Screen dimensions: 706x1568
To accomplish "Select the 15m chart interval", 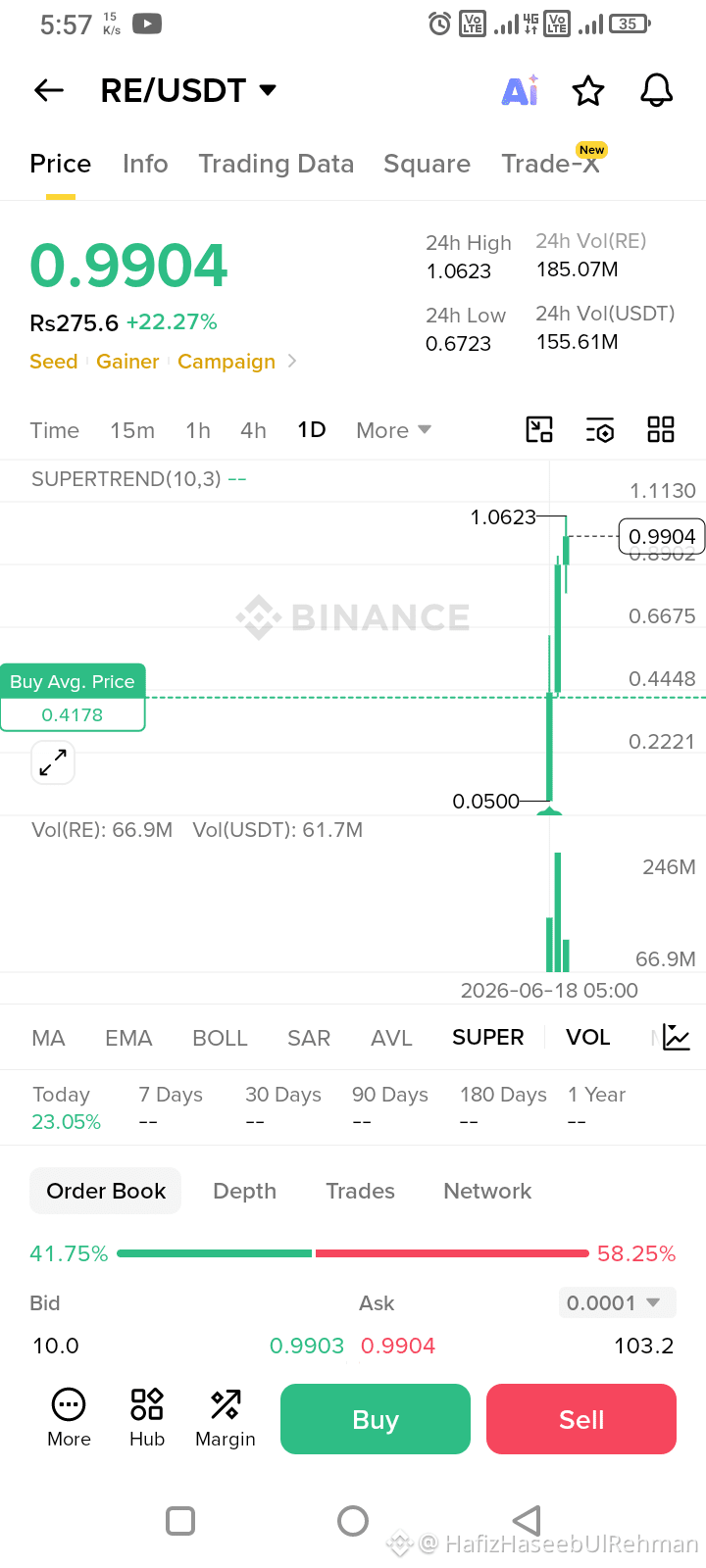I will 132,430.
